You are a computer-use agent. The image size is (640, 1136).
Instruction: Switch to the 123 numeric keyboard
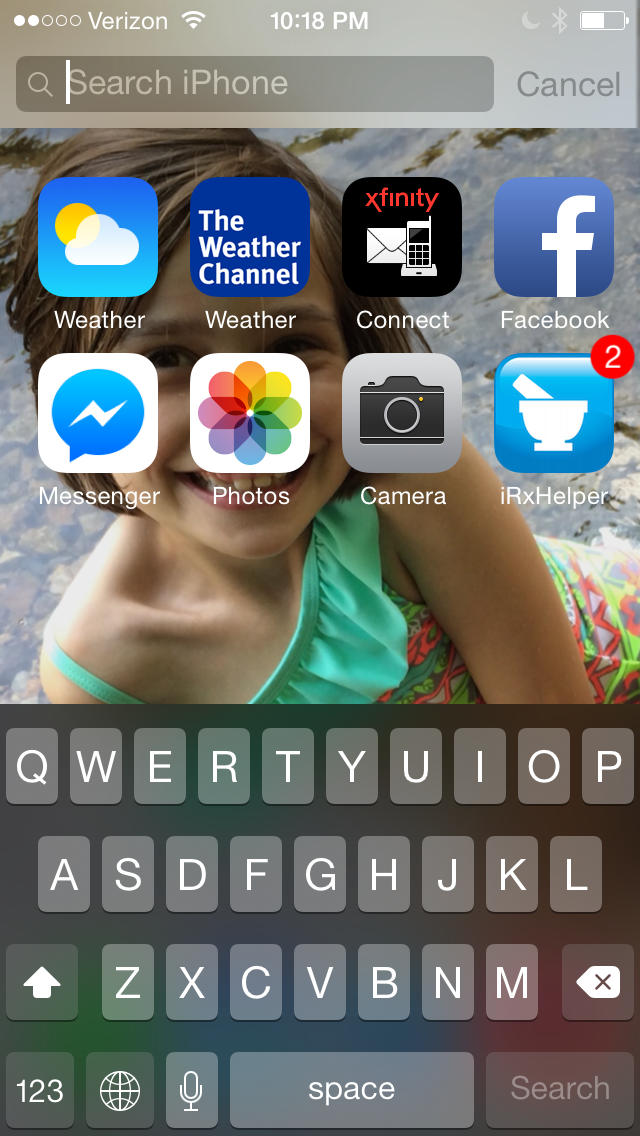click(x=40, y=1089)
